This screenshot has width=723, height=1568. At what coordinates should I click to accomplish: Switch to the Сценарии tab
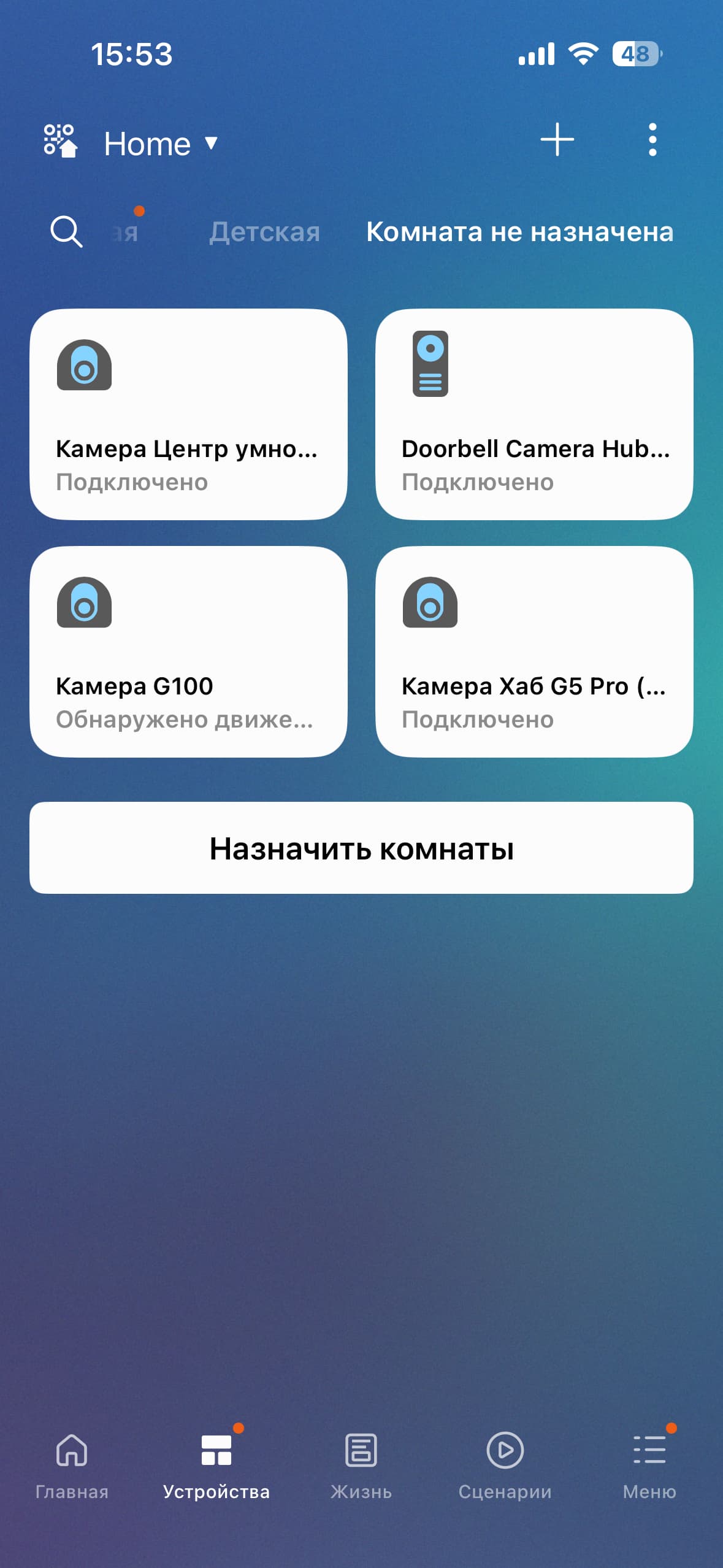505,1464
